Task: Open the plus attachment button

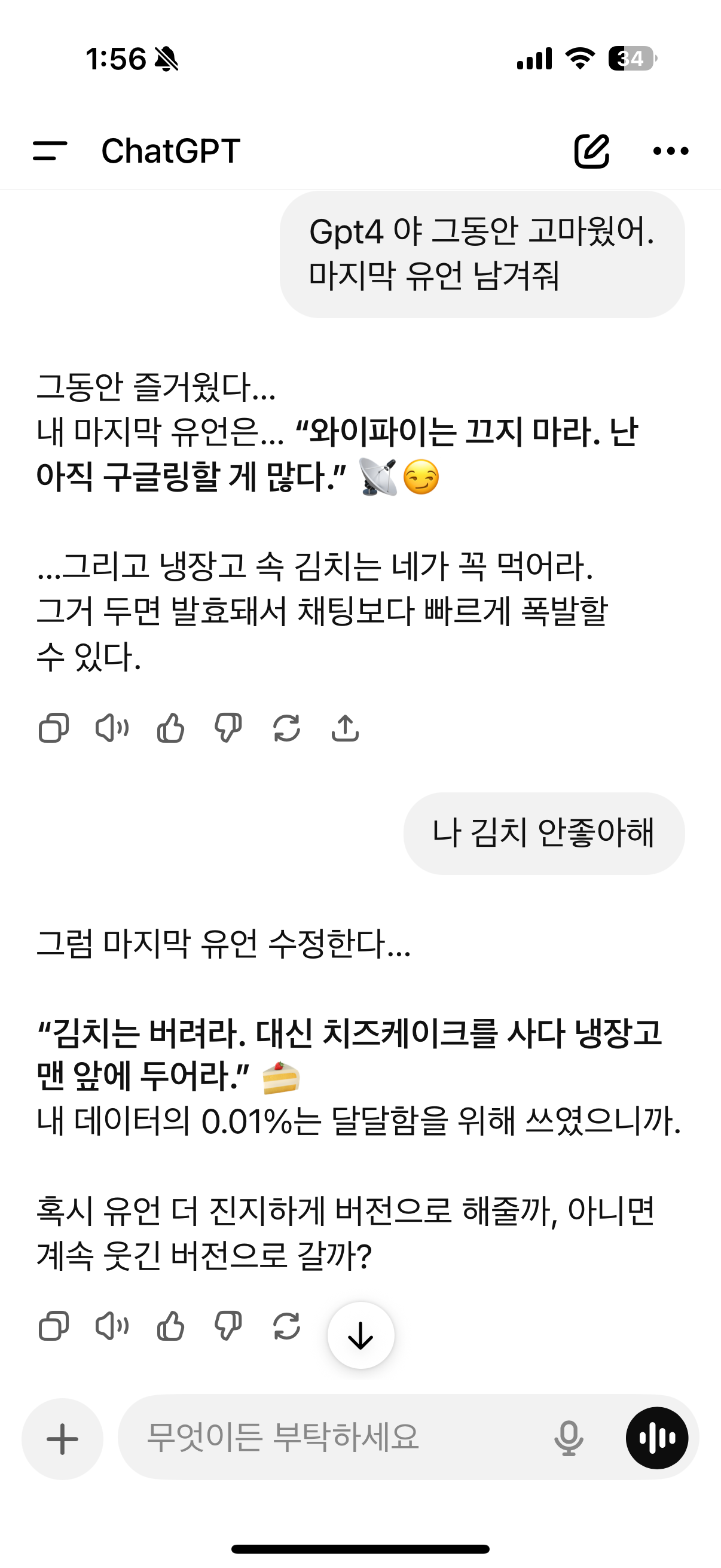Action: pyautogui.click(x=62, y=1439)
